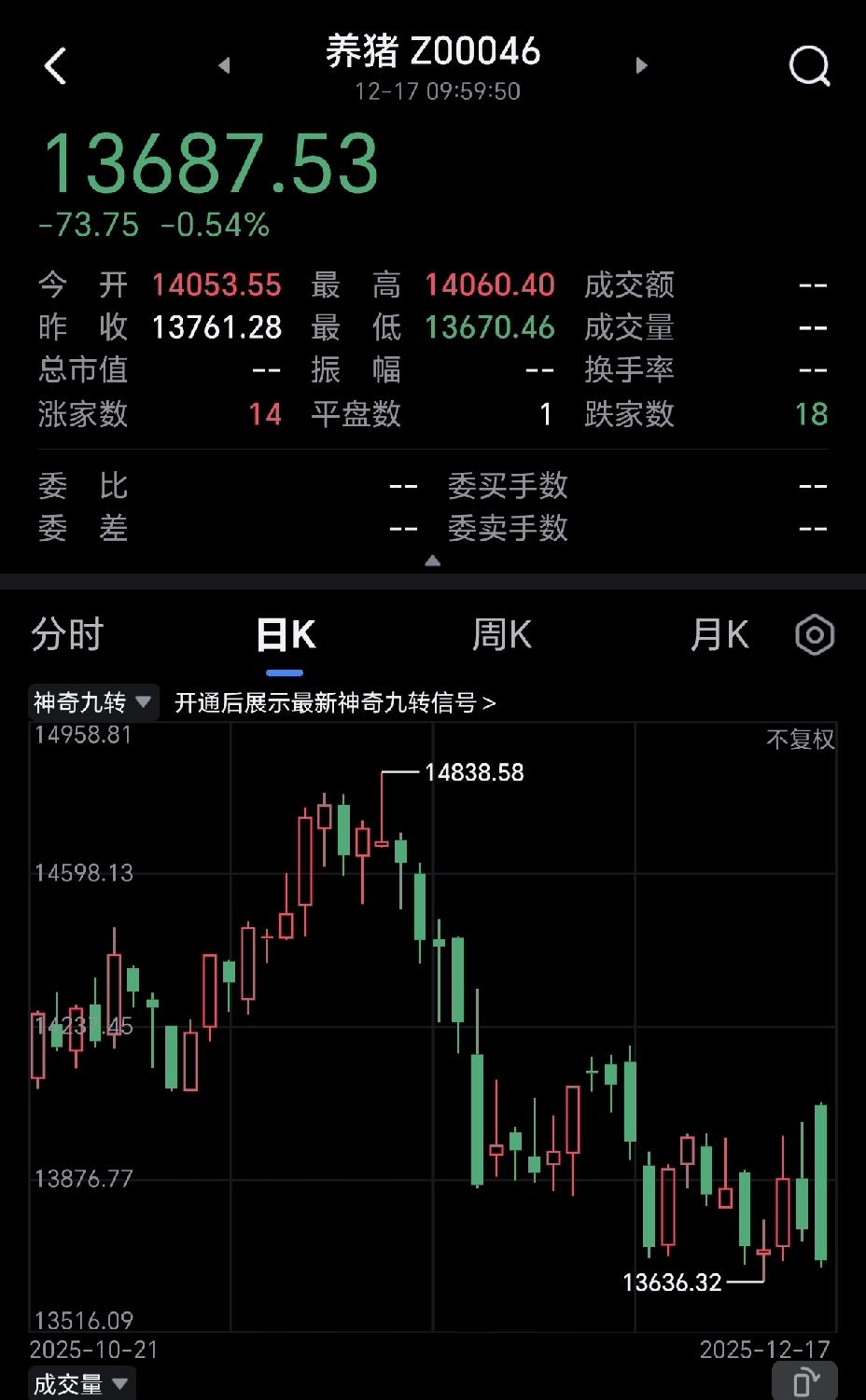Switch to next index with right arrow
This screenshot has width=866, height=1400.
pos(641,65)
